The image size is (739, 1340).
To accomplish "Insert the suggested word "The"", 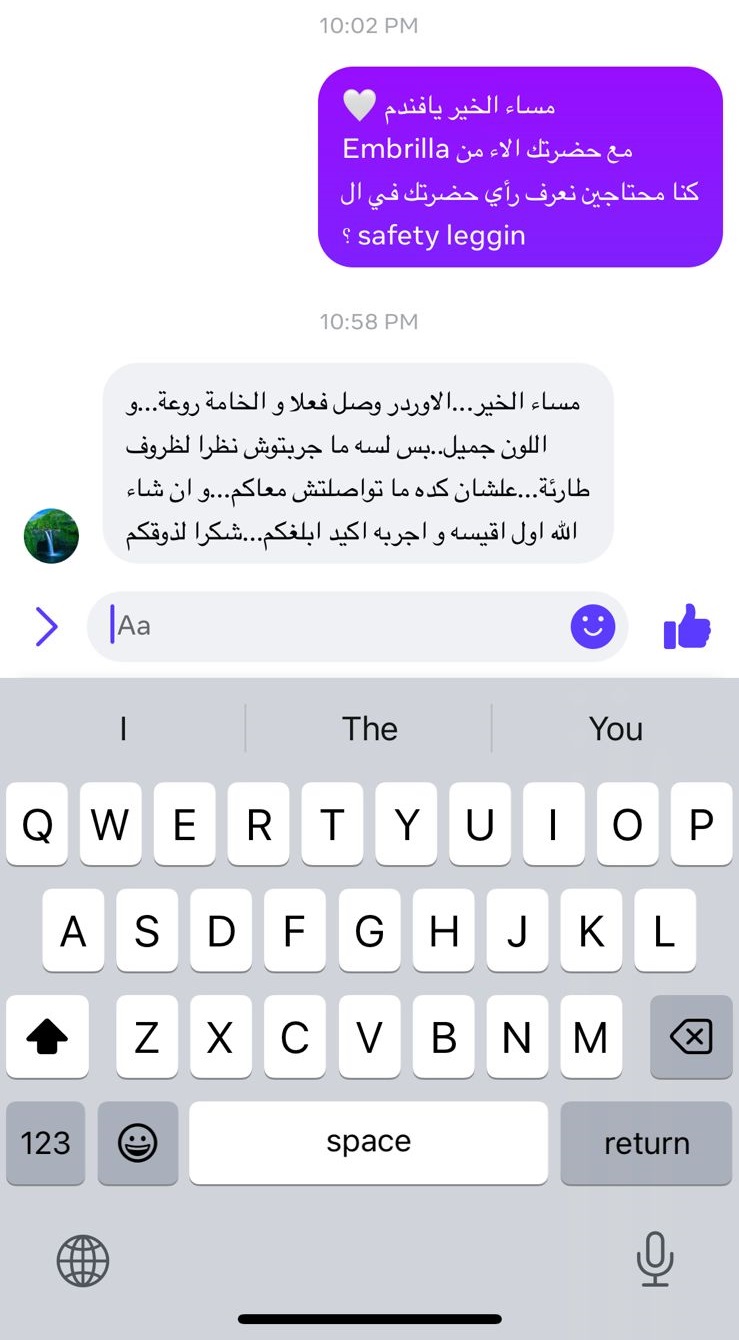I will (x=369, y=729).
